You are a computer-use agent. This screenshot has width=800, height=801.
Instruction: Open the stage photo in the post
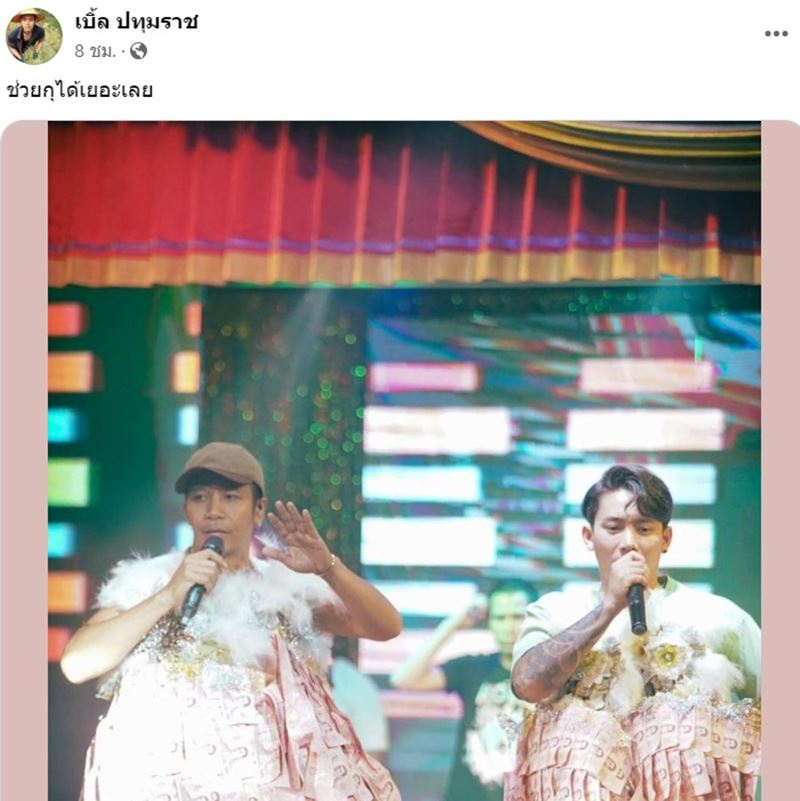[x=404, y=460]
